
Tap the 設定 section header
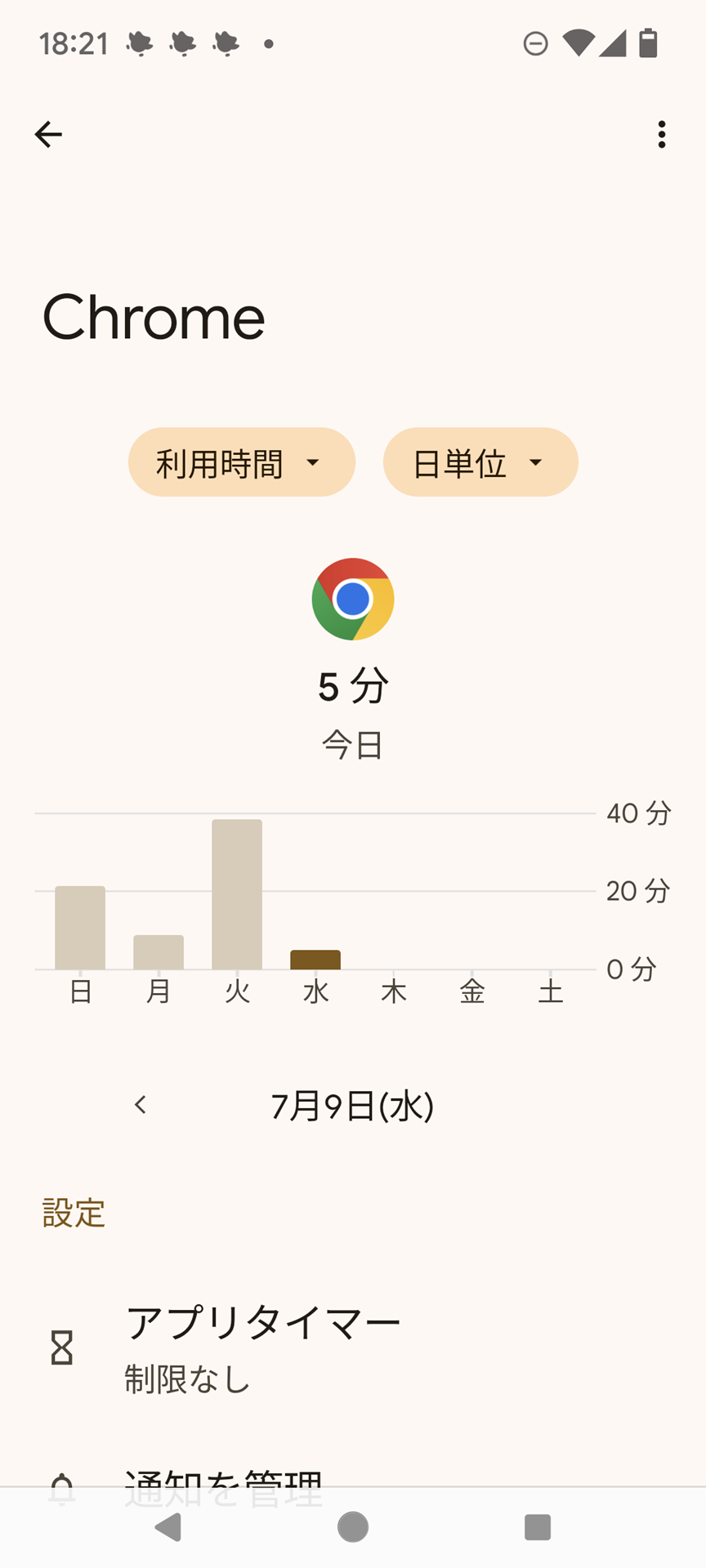tap(74, 1214)
